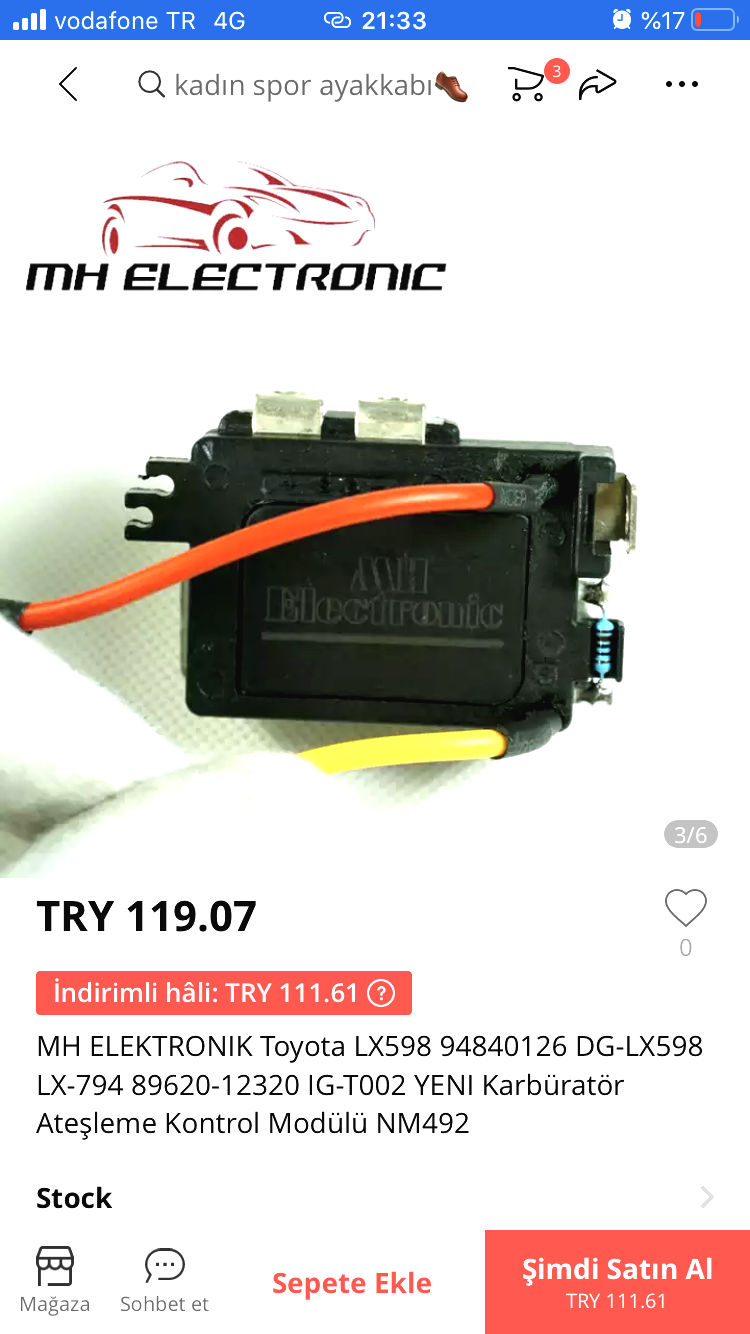Start a chat via Sohbet et
Viewport: 750px width, 1334px height.
point(165,1280)
